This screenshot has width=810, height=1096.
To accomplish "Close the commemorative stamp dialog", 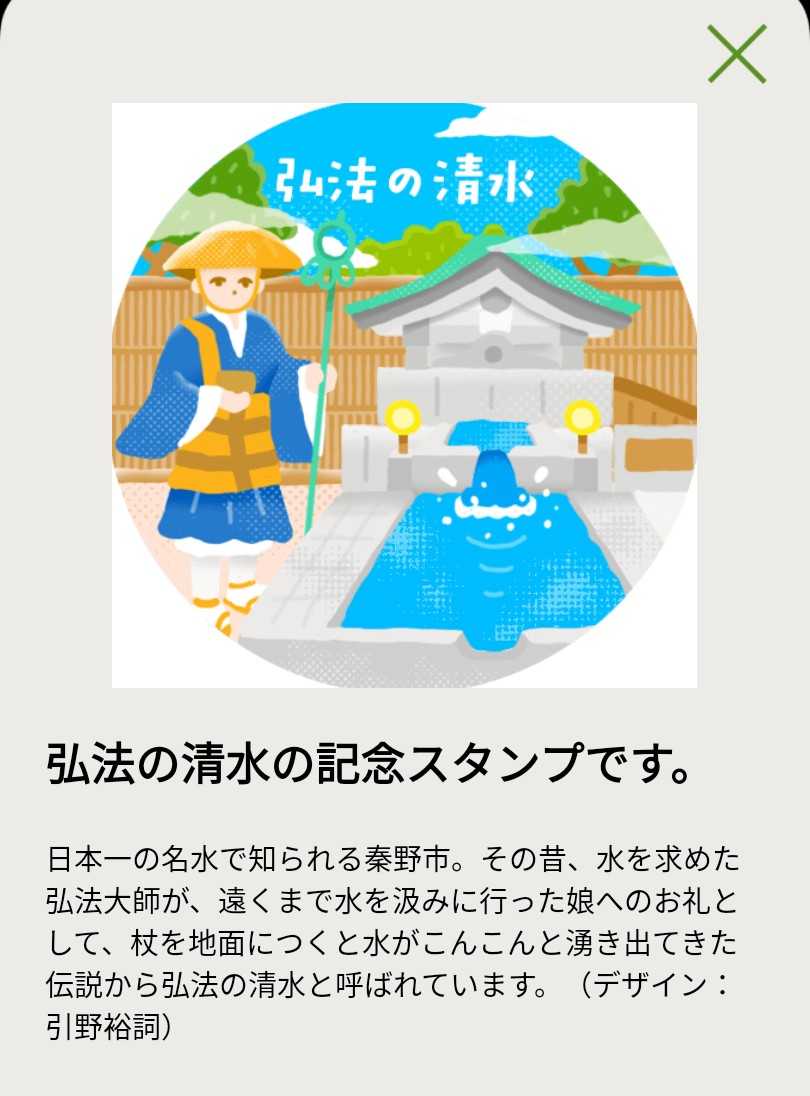I will (737, 54).
